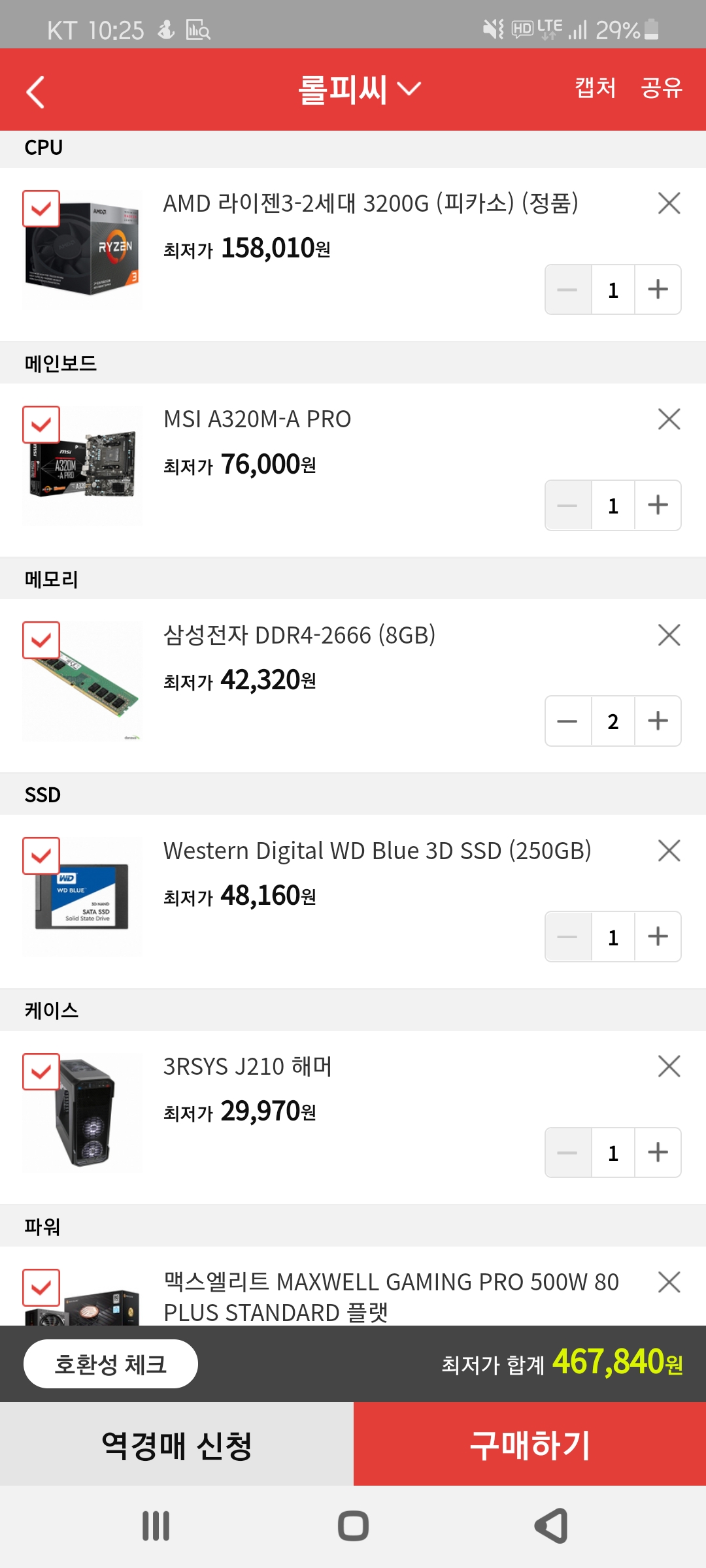Run the 호환성 체크 compatibility check
706x1568 pixels.
click(x=110, y=1364)
